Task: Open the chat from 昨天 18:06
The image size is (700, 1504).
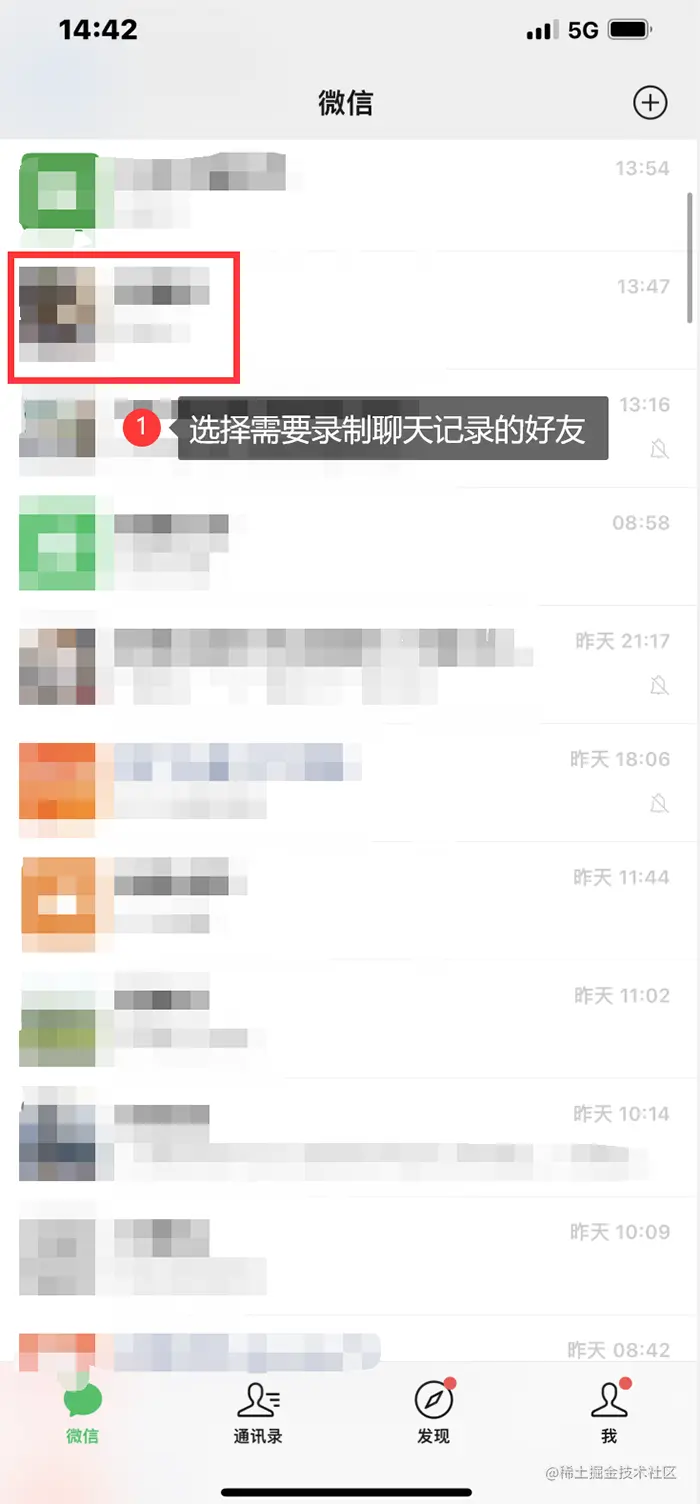Action: [x=350, y=784]
